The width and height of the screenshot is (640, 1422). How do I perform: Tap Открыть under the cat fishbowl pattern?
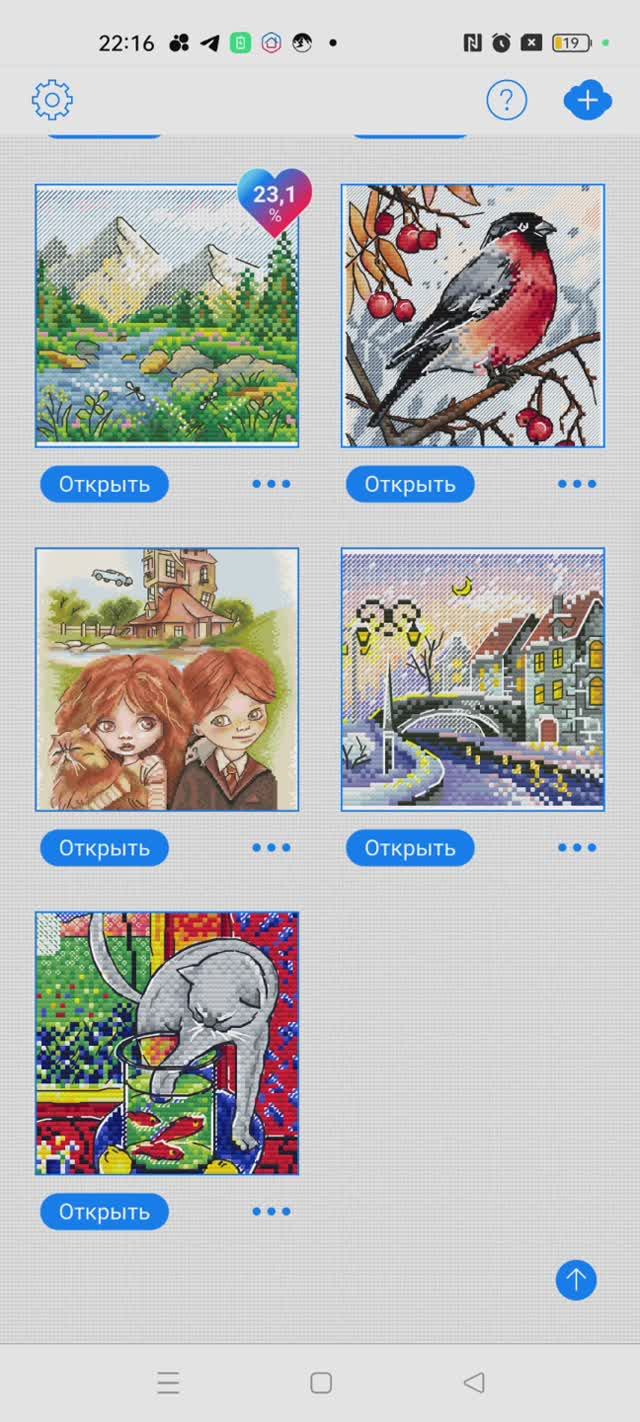coord(104,1212)
